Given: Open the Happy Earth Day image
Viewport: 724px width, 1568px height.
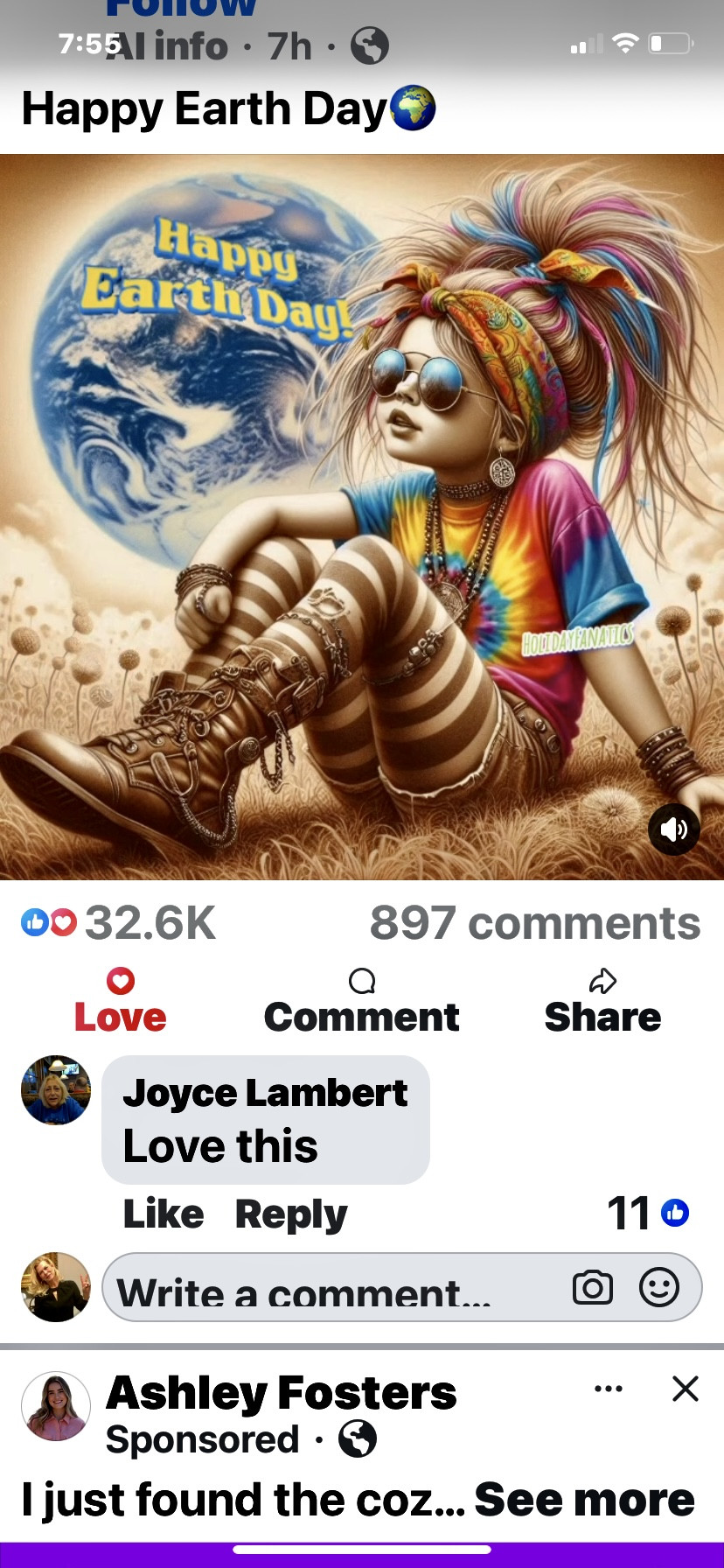Looking at the screenshot, I should click(x=362, y=517).
